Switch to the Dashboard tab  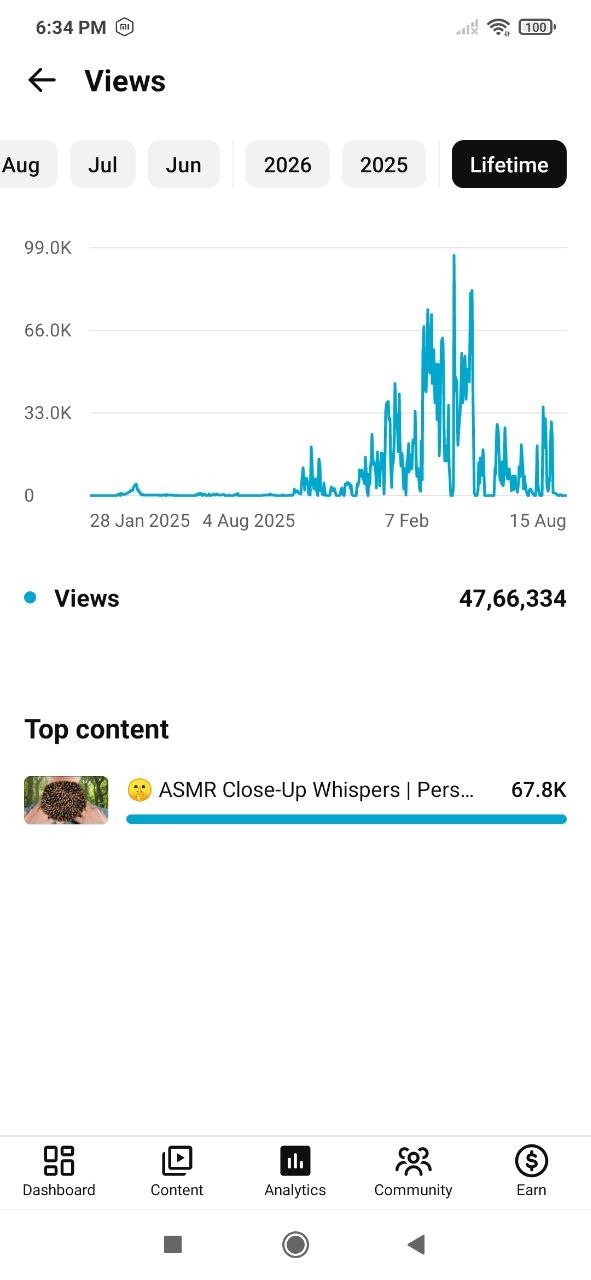(x=59, y=1171)
